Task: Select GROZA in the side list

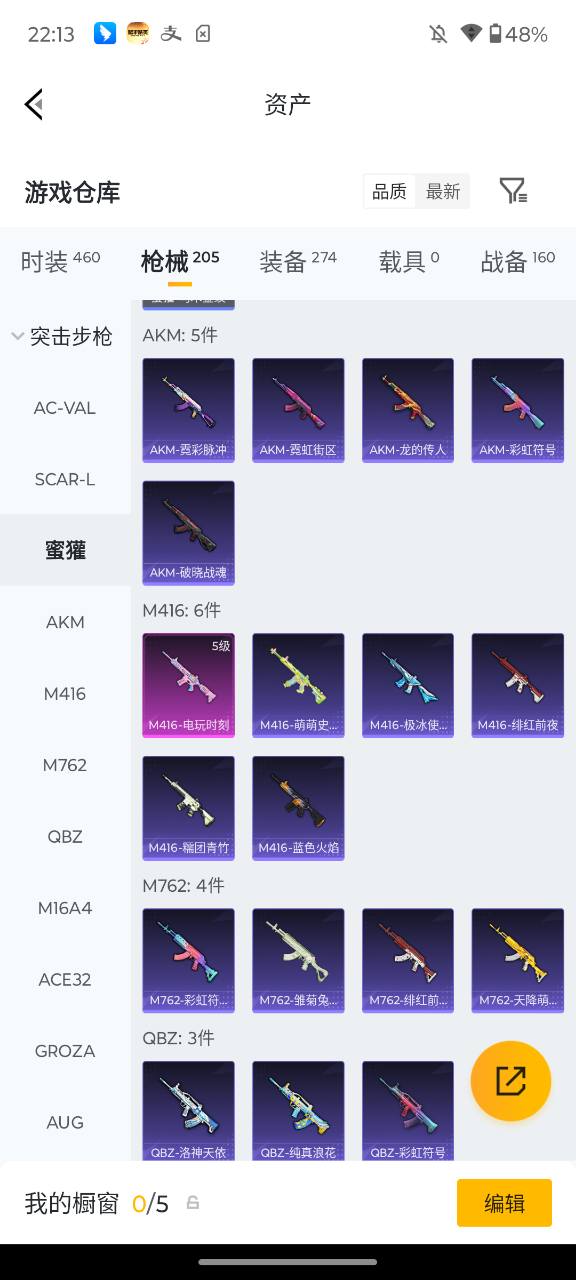Action: click(x=65, y=1051)
